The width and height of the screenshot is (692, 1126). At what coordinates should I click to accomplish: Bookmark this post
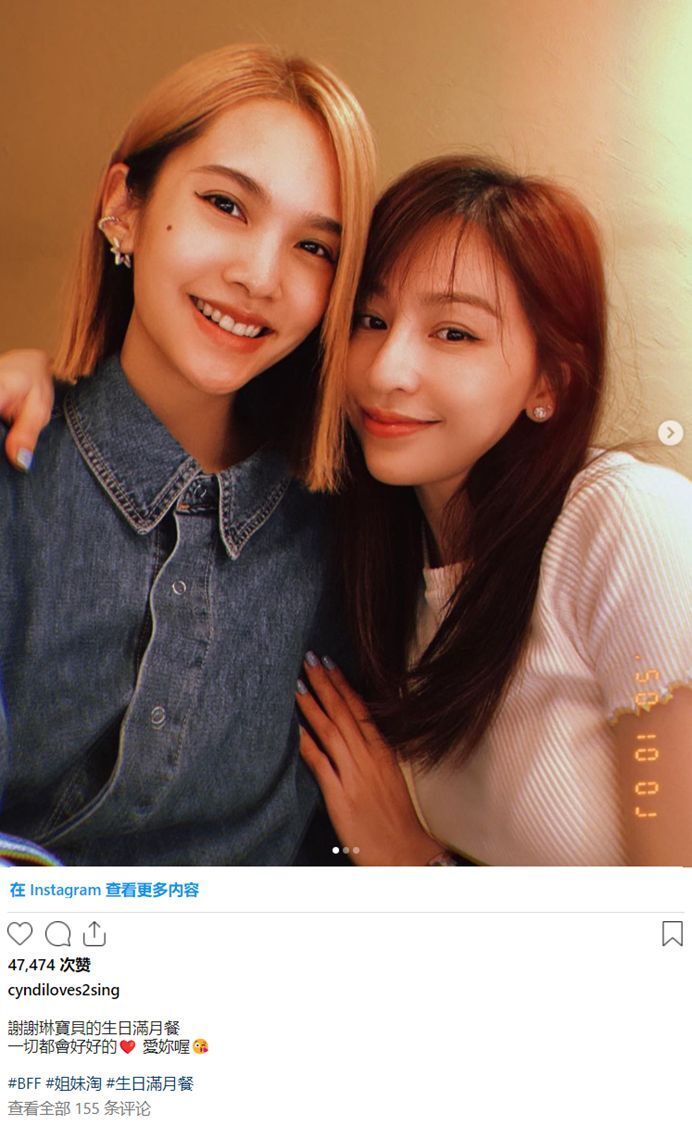point(672,934)
